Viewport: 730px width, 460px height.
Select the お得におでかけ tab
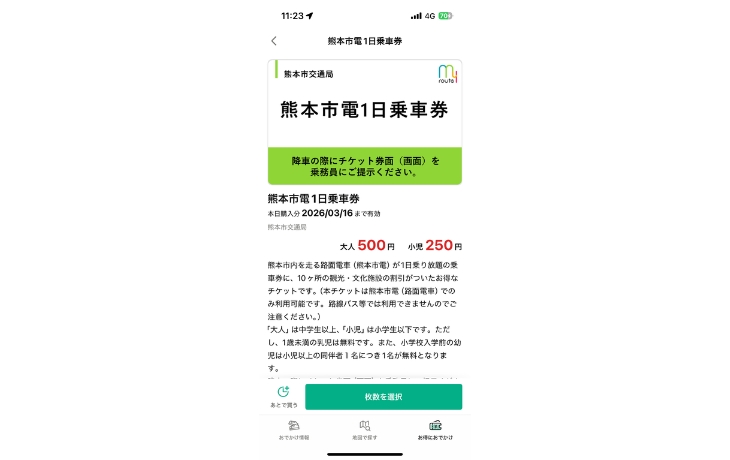[x=435, y=430]
